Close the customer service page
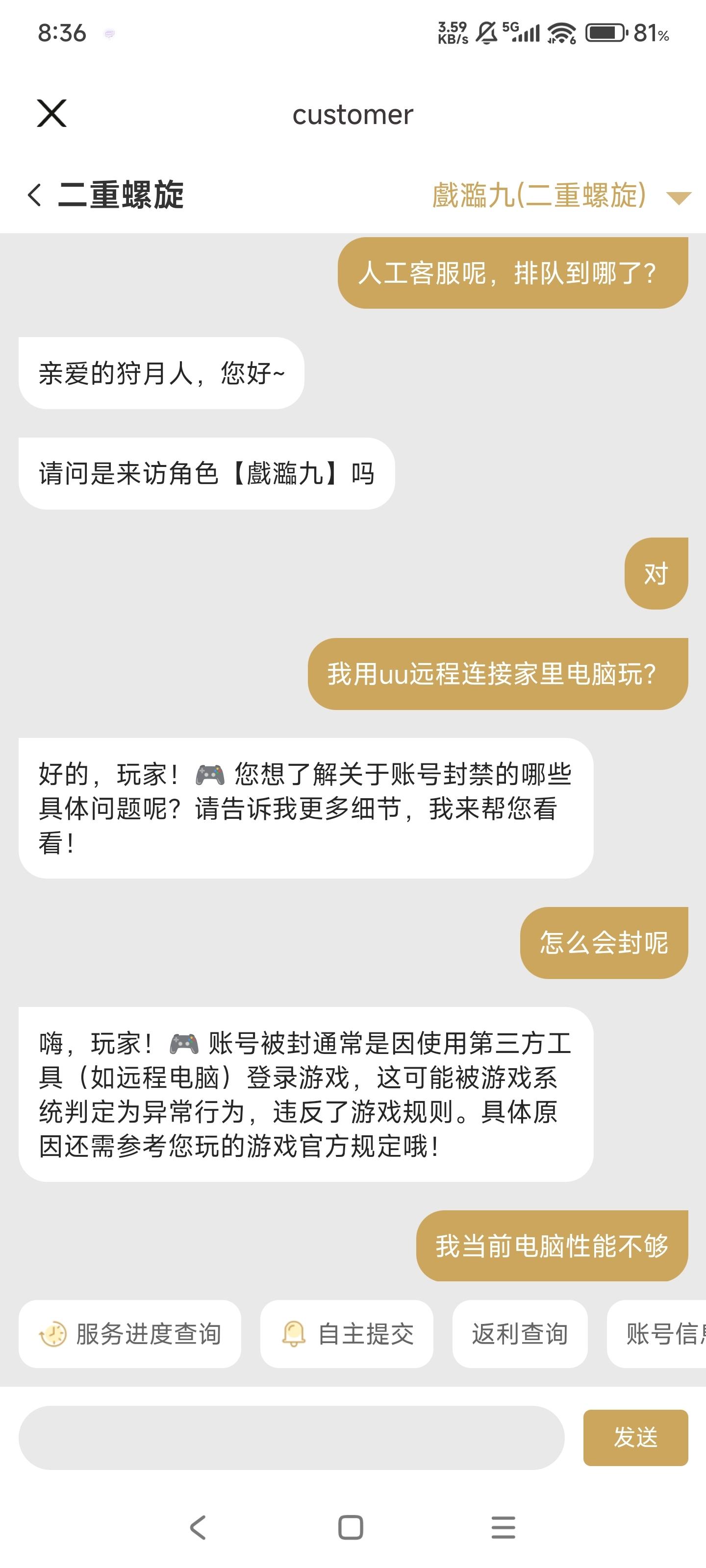This screenshot has height=1568, width=706. tap(52, 114)
